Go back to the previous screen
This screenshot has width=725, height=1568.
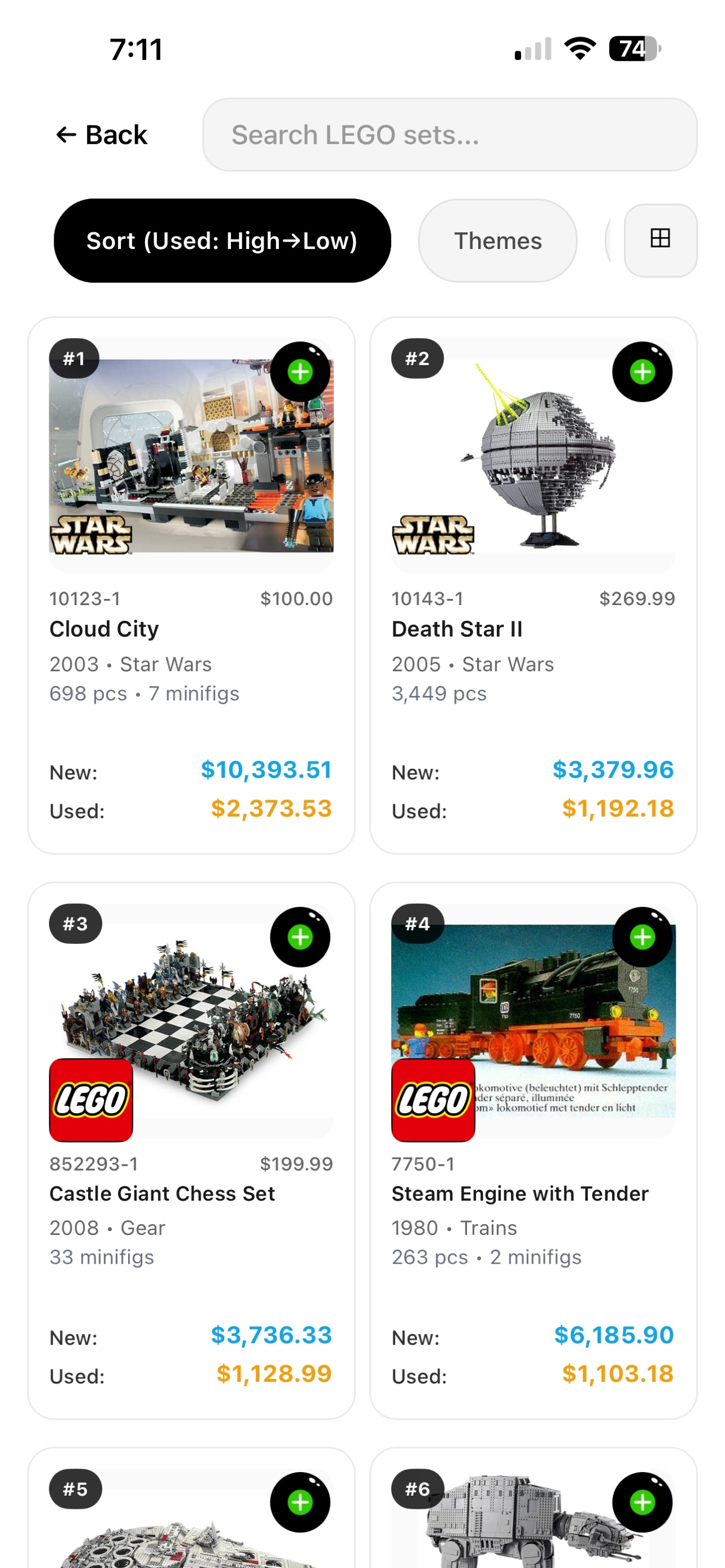coord(102,134)
